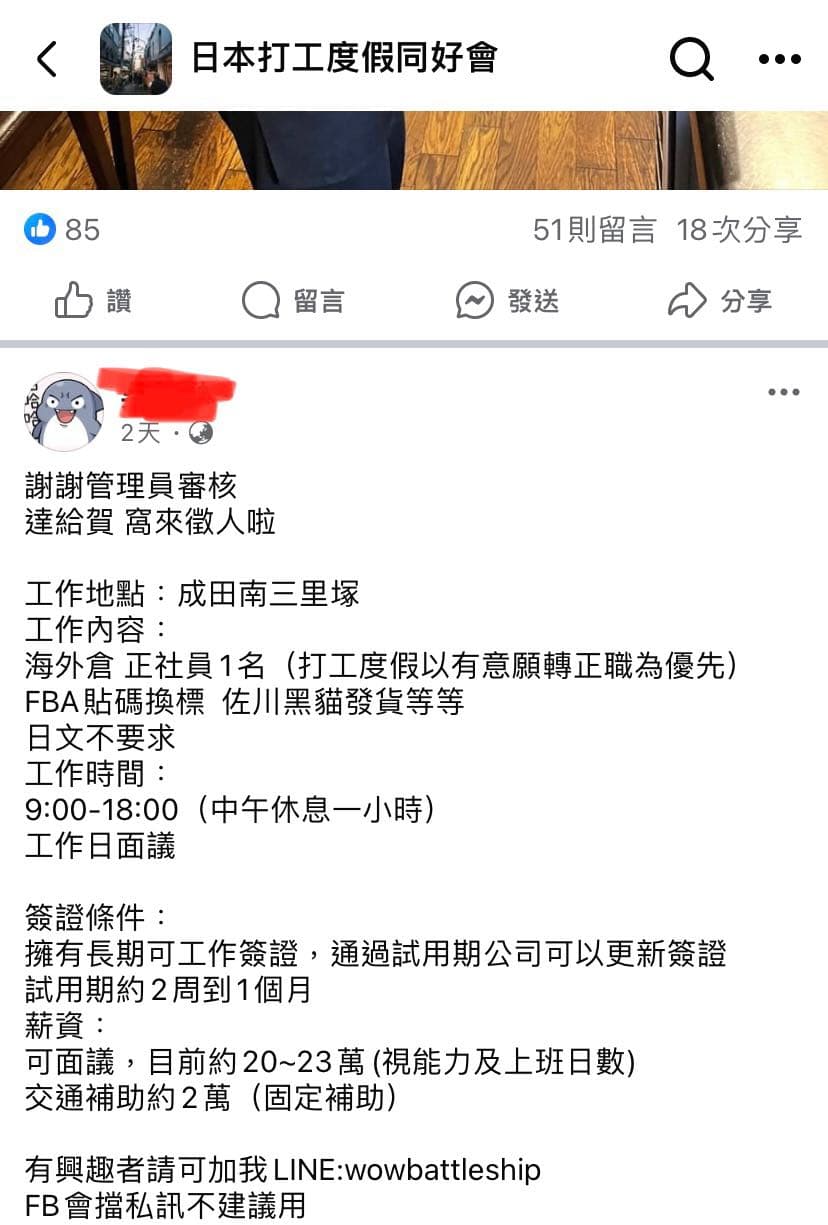Like the post with 讚 button

(94, 300)
